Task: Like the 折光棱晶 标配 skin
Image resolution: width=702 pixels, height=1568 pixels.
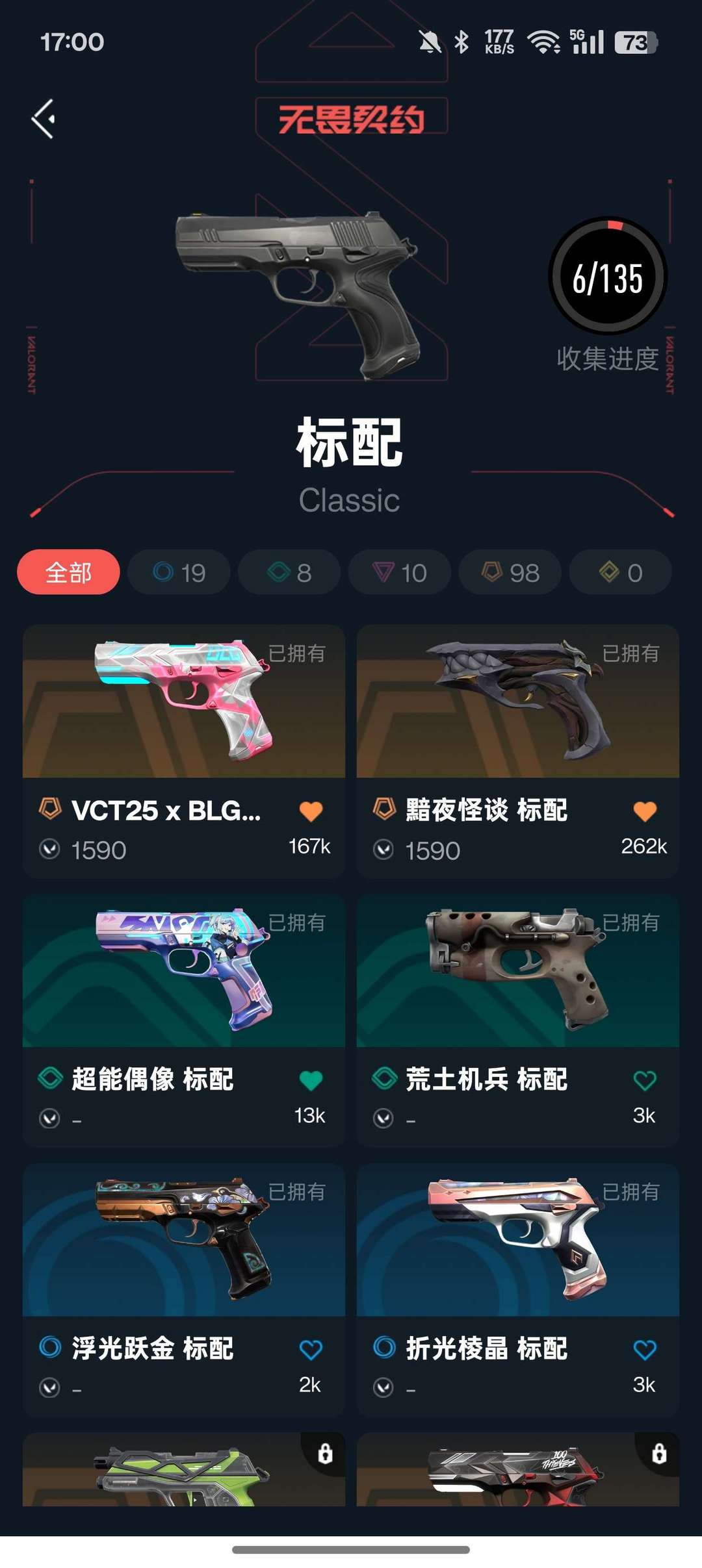Action: (x=644, y=1350)
